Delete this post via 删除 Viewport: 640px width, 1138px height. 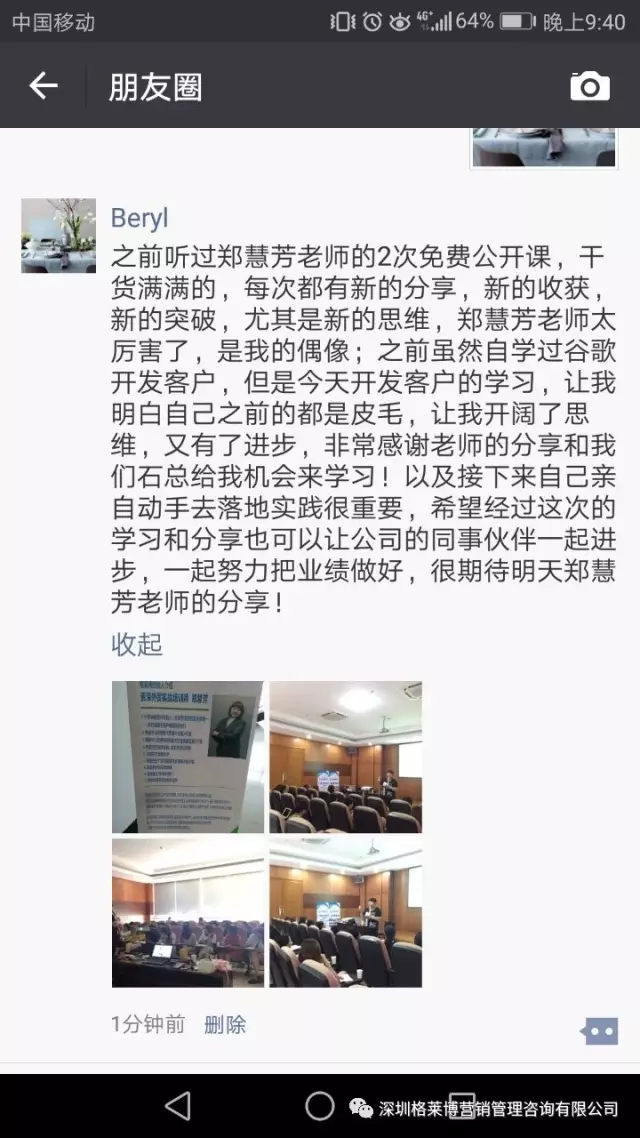click(x=225, y=1024)
